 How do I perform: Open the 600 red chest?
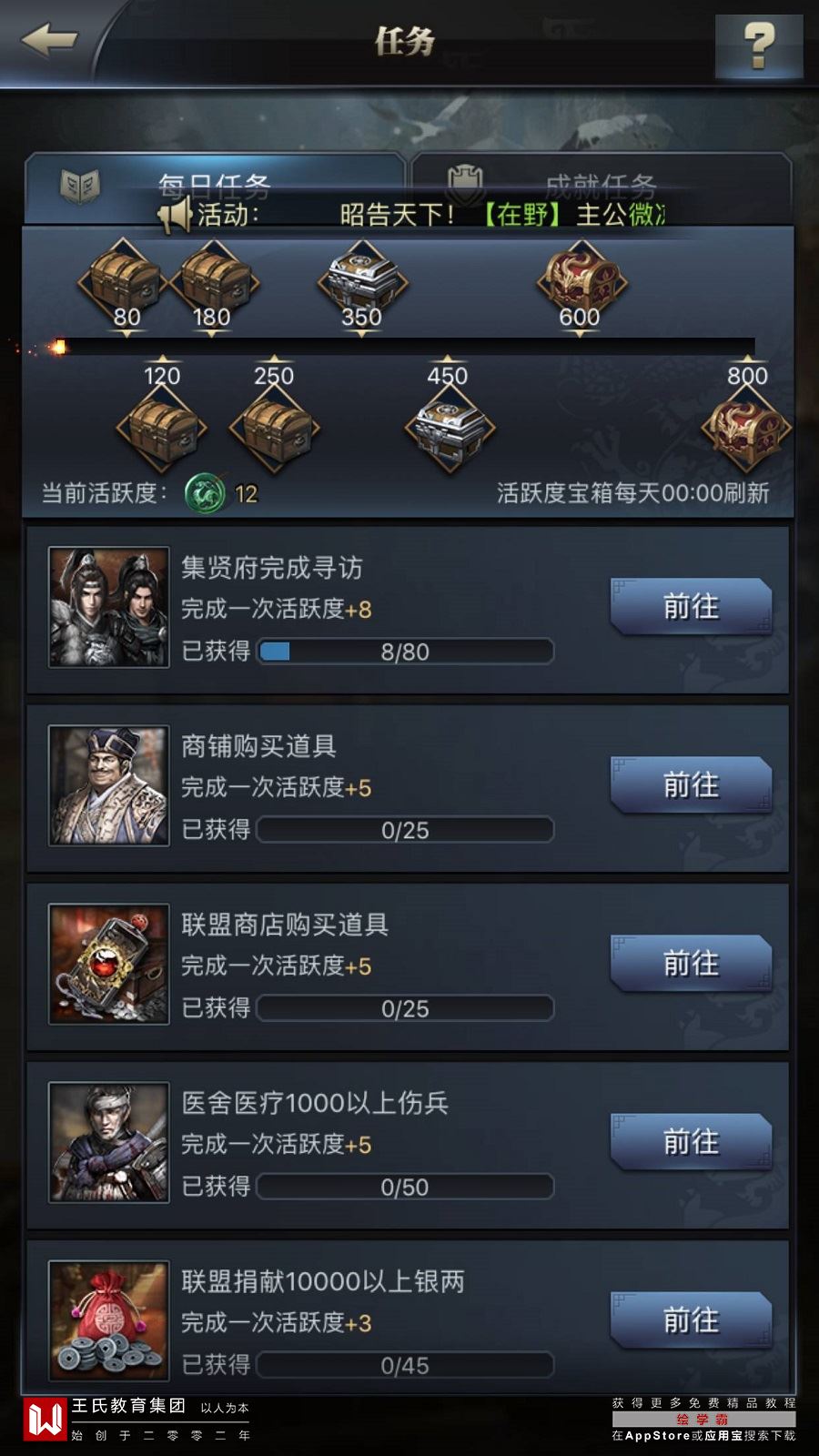[x=581, y=282]
